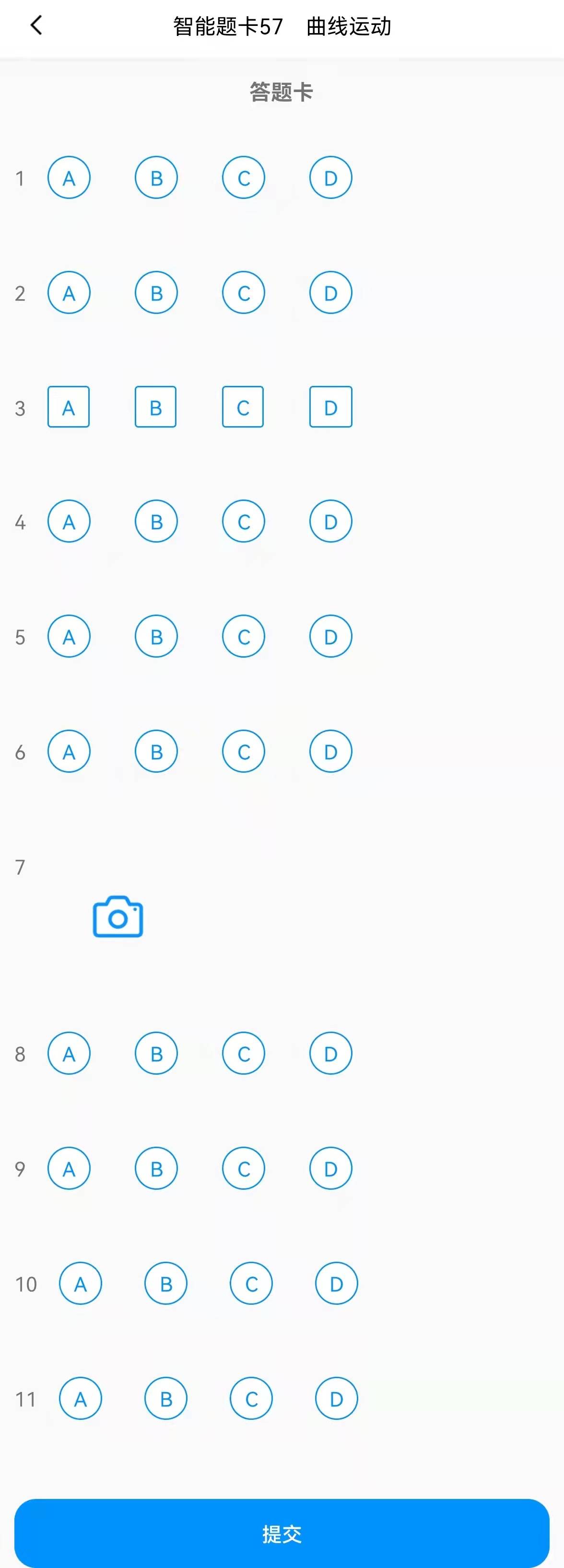The image size is (564, 1568).
Task: Check box A for question 3
Action: [x=69, y=407]
